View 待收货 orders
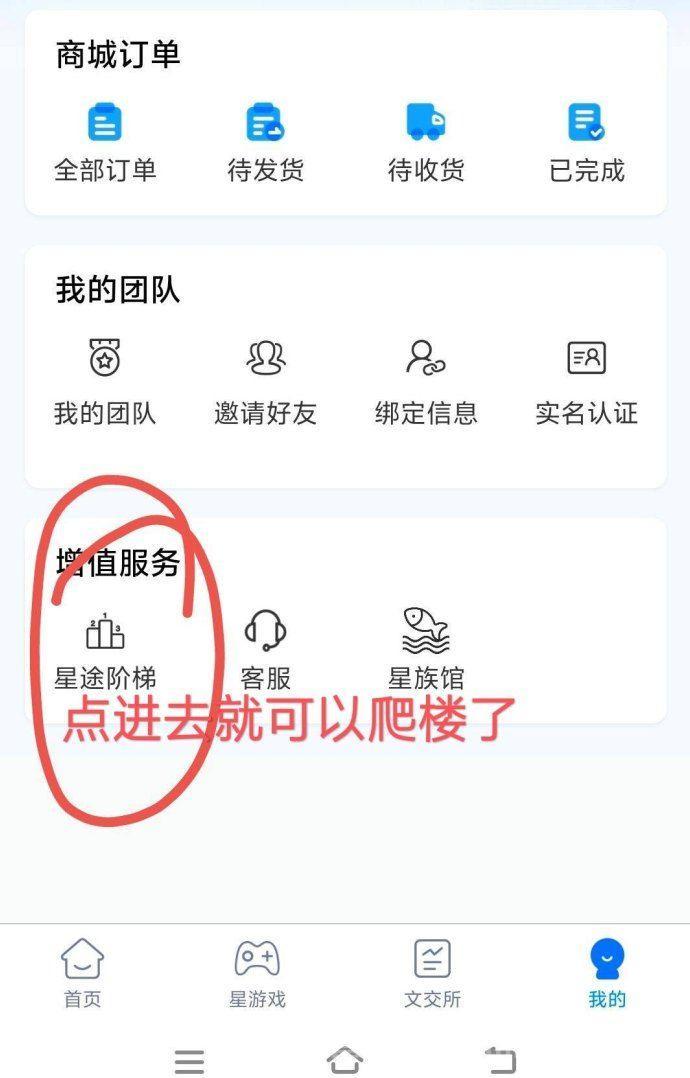Viewport: 690px width, 1078px height. tap(426, 142)
